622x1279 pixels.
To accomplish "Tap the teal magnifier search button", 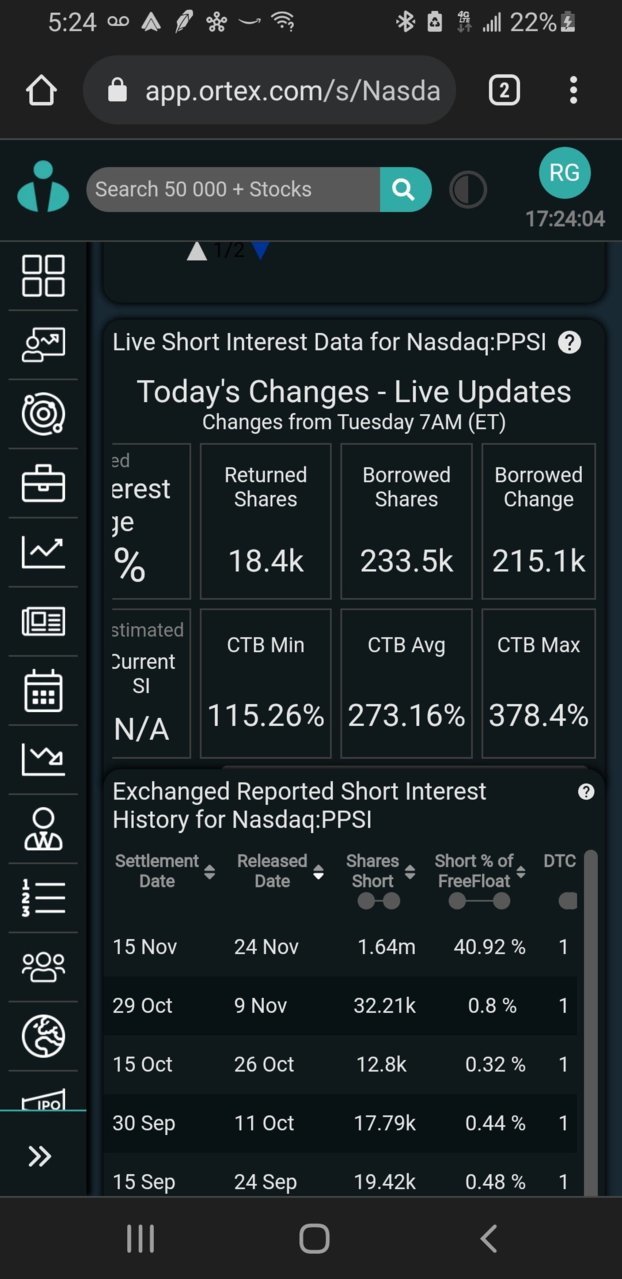I will [405, 189].
